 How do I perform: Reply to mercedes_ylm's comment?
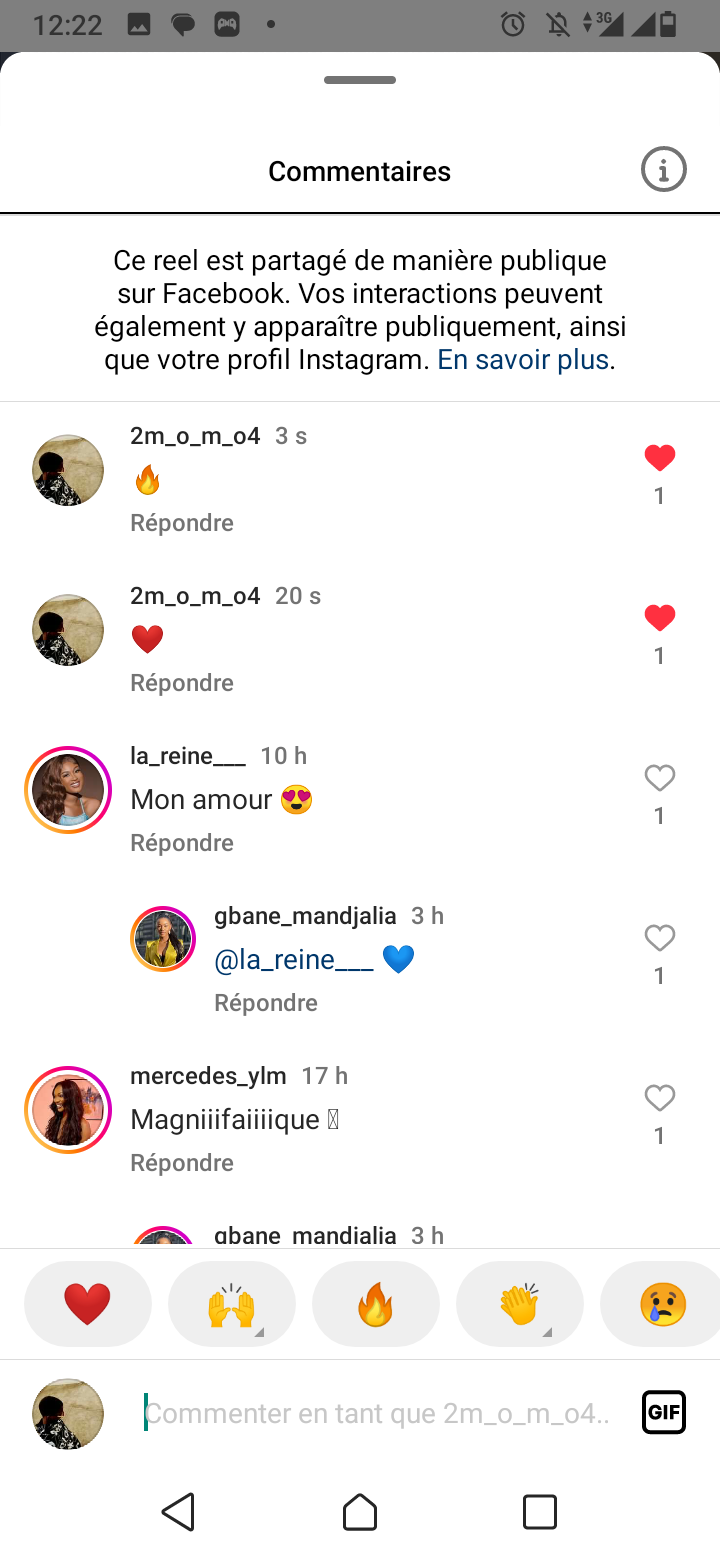click(182, 1163)
